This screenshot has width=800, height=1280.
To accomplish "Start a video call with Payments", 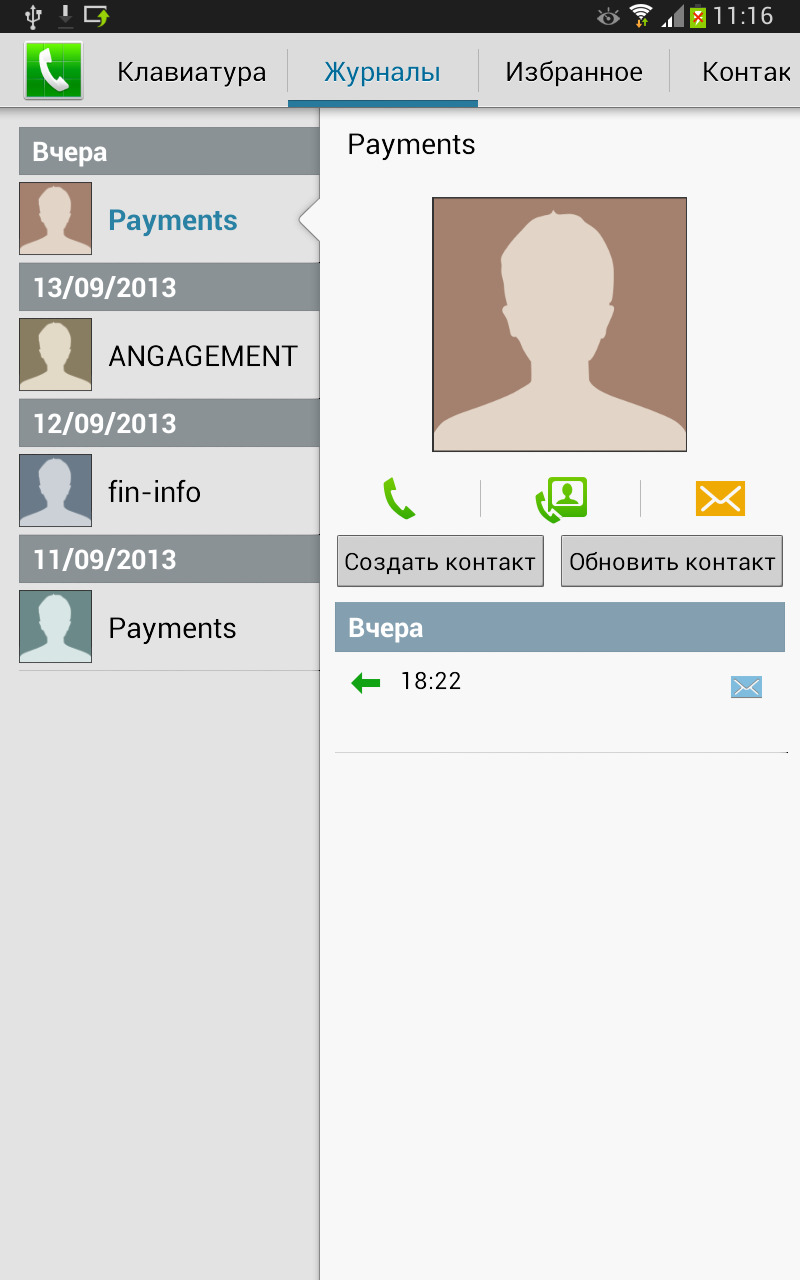I will (x=561, y=498).
